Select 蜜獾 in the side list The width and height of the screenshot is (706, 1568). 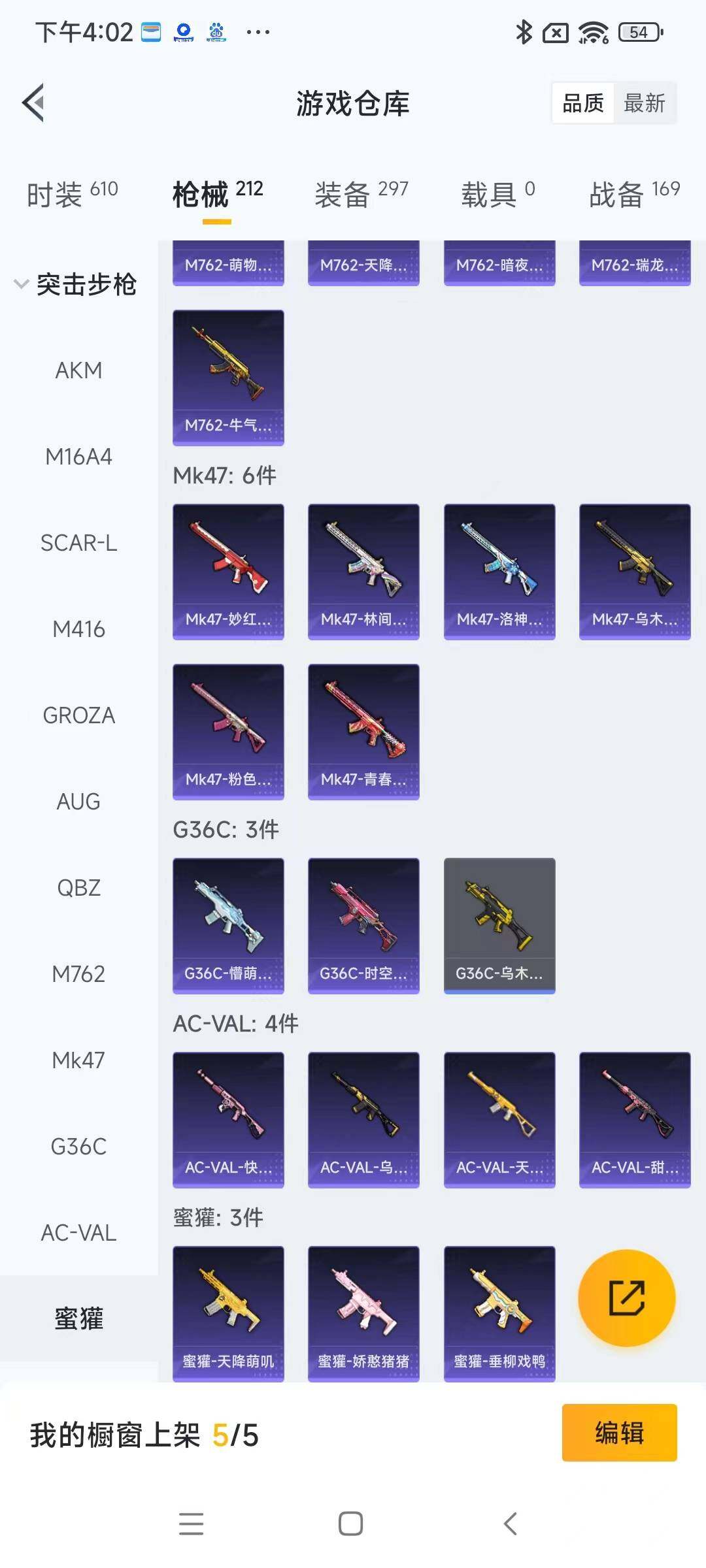(78, 1318)
